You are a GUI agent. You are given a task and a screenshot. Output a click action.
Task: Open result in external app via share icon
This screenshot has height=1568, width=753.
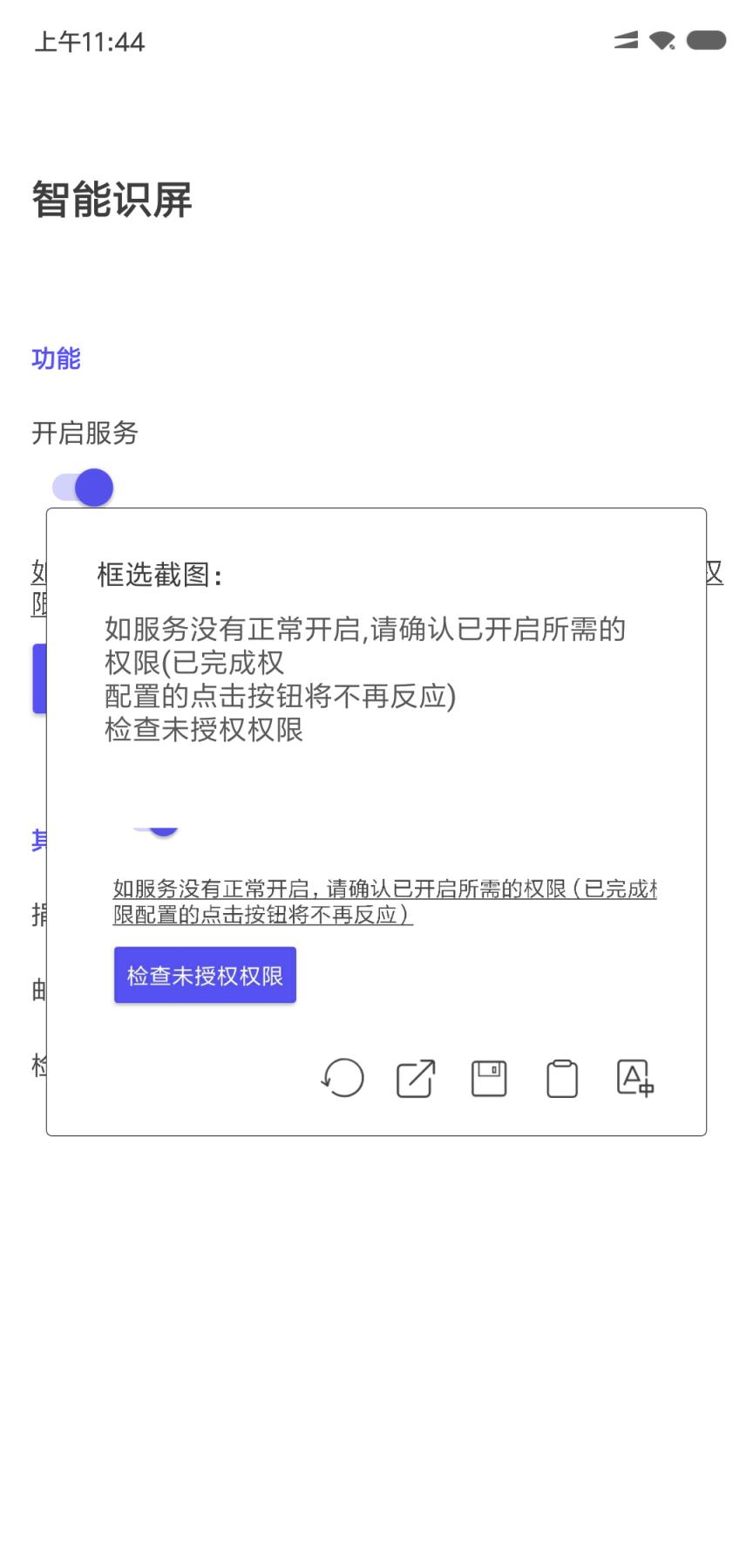[415, 1079]
